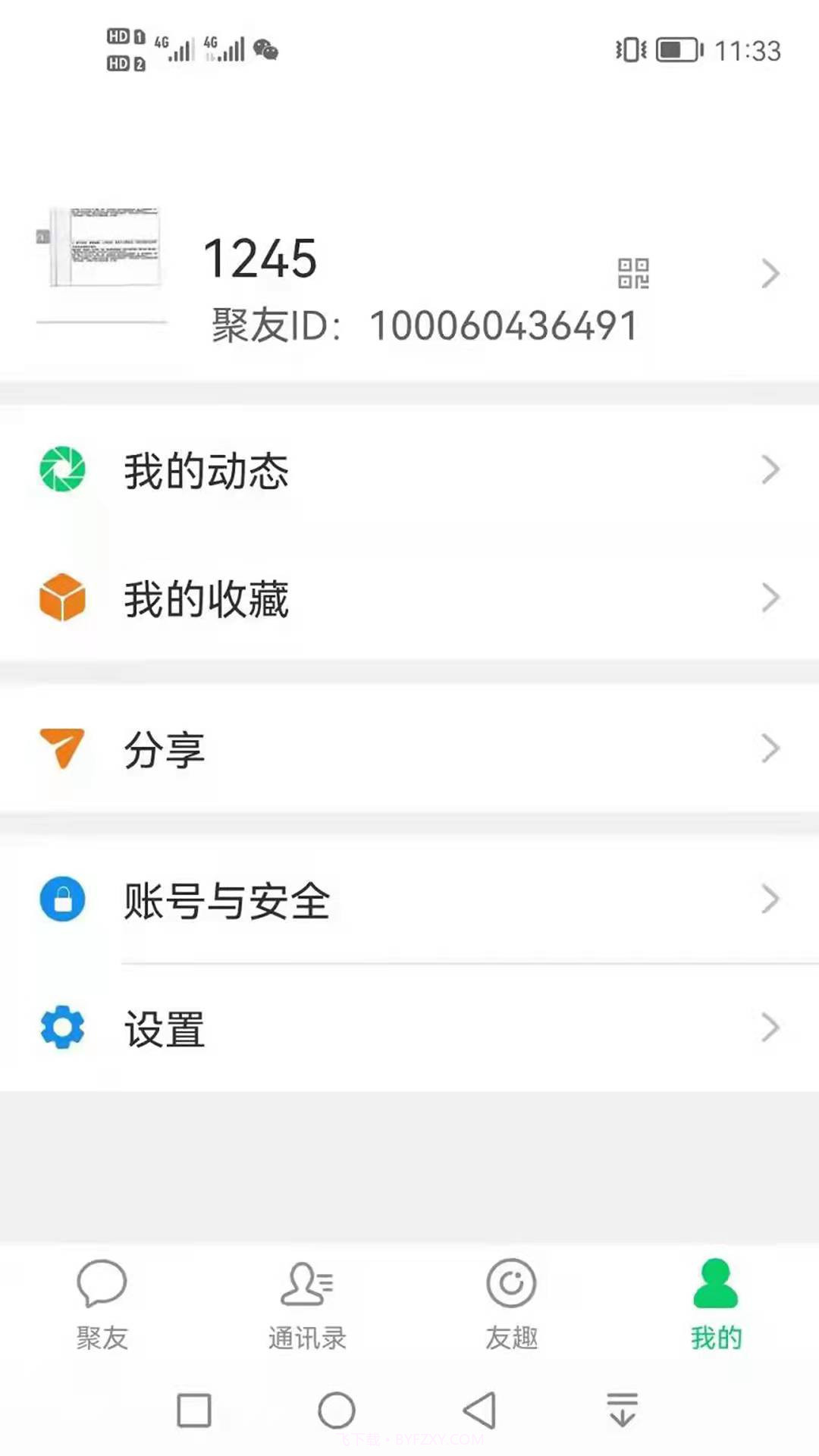Expand the 我的动态 row chevron
Screen dimensions: 819x1456
(770, 470)
